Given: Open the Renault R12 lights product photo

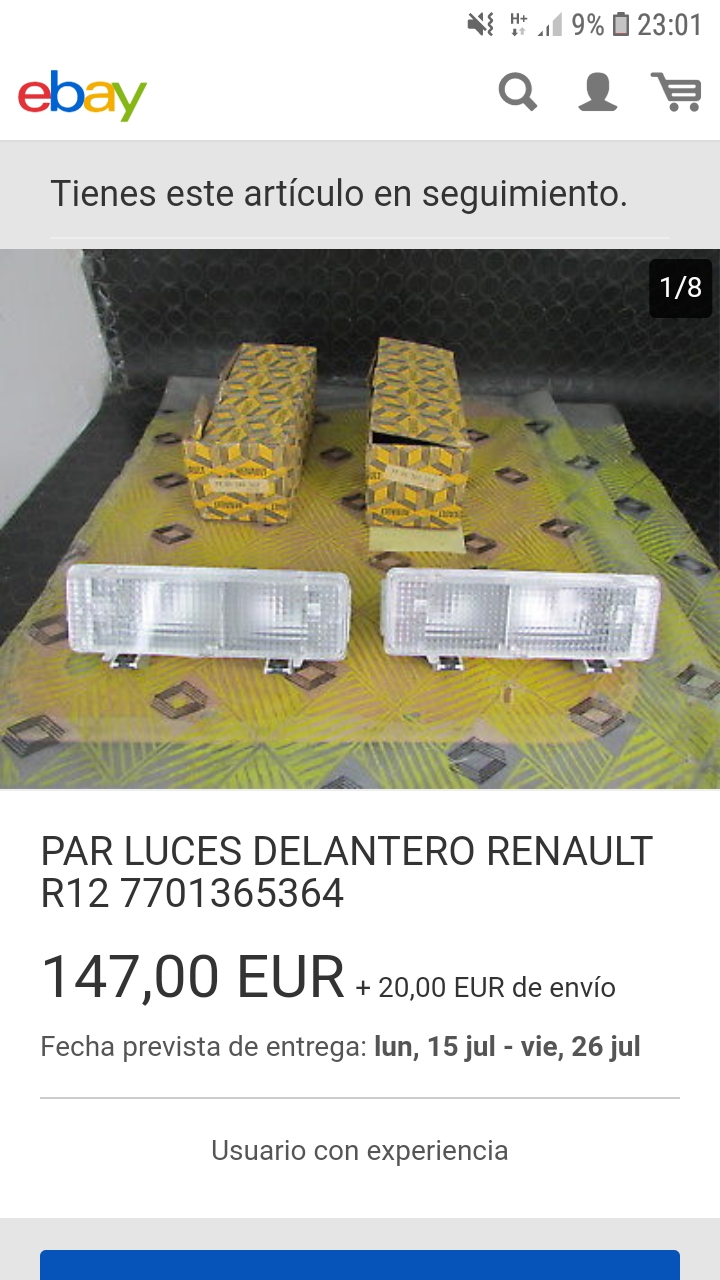Looking at the screenshot, I should 360,518.
